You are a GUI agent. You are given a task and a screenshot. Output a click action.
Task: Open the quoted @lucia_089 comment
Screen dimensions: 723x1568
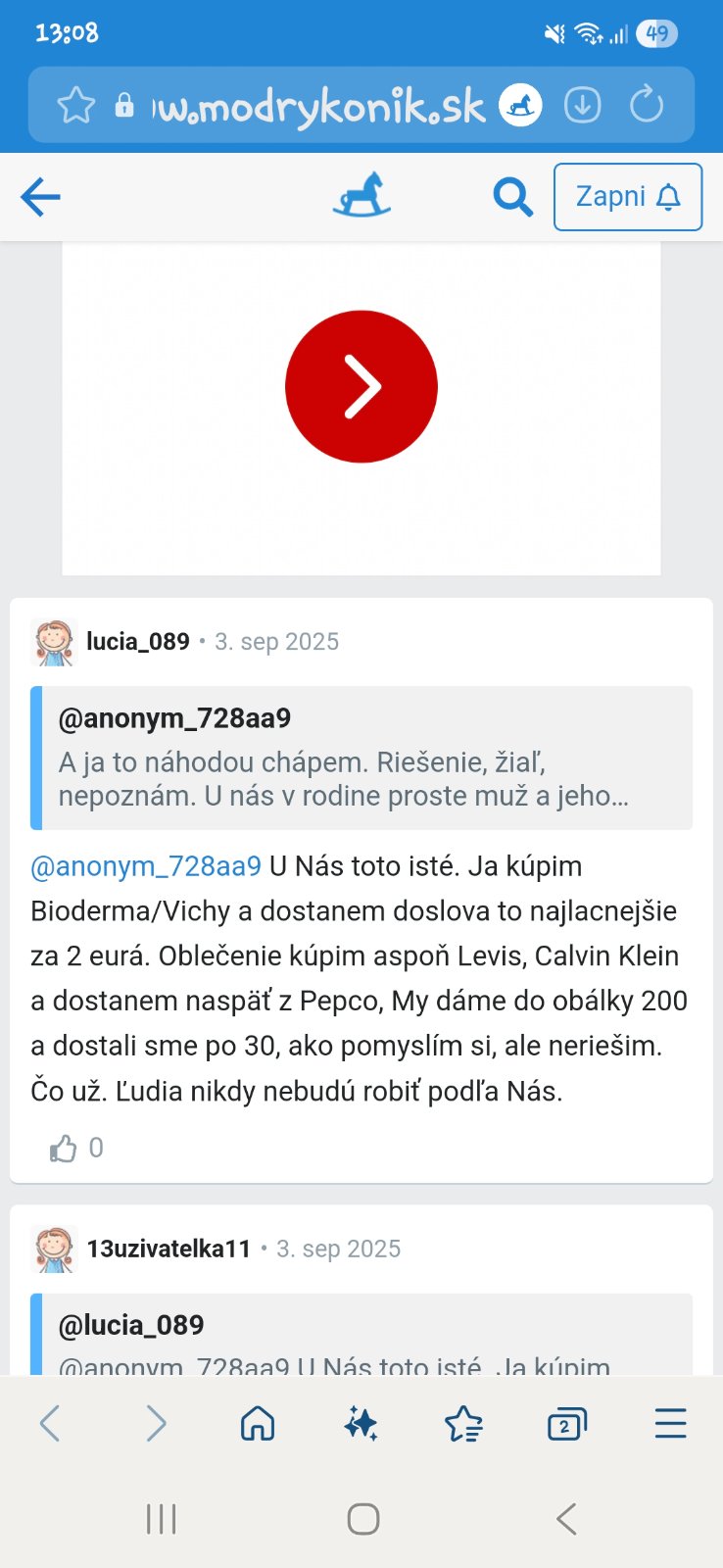(361, 1338)
